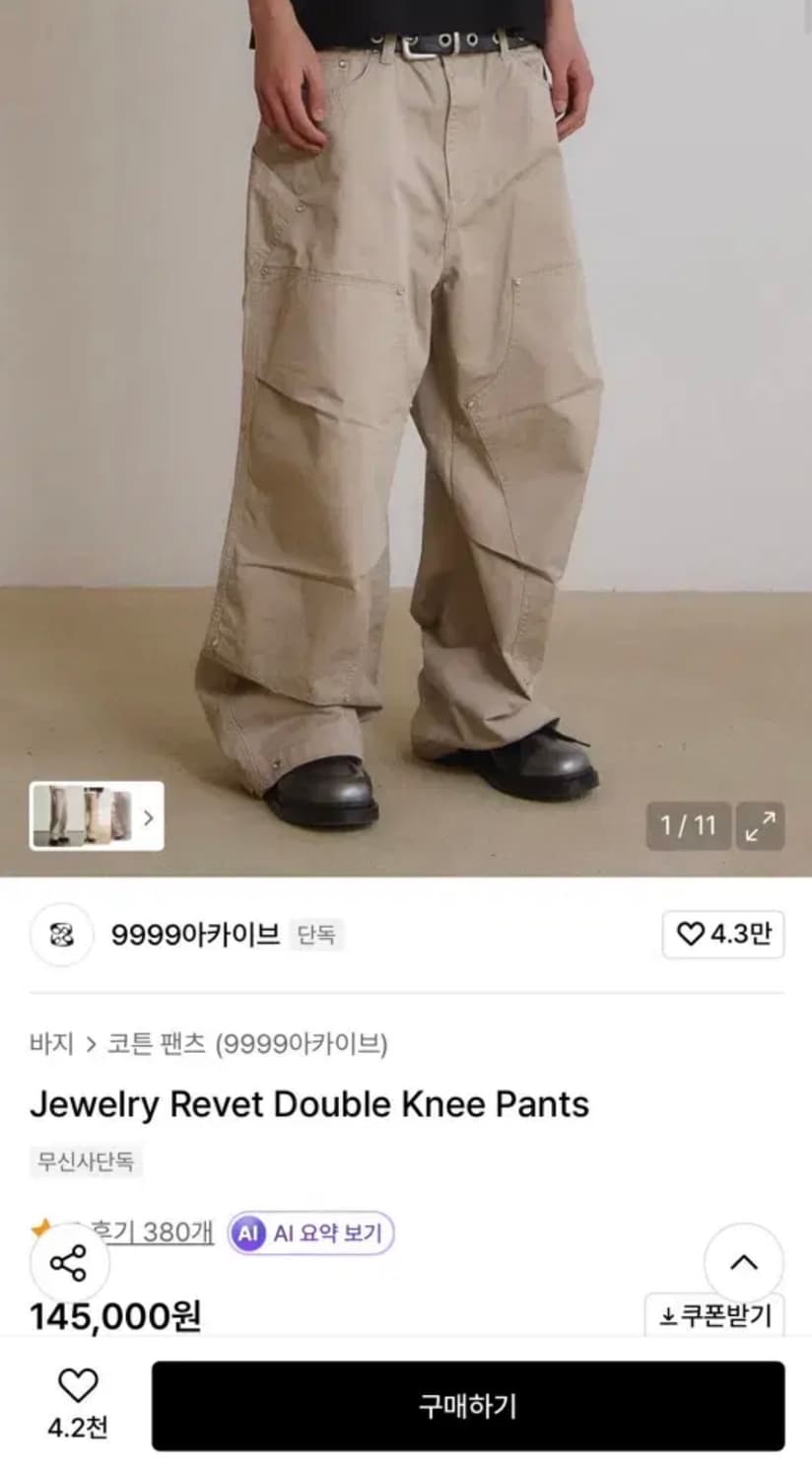
Task: Tap the AI badge icon on the summary button
Action: (250, 1232)
